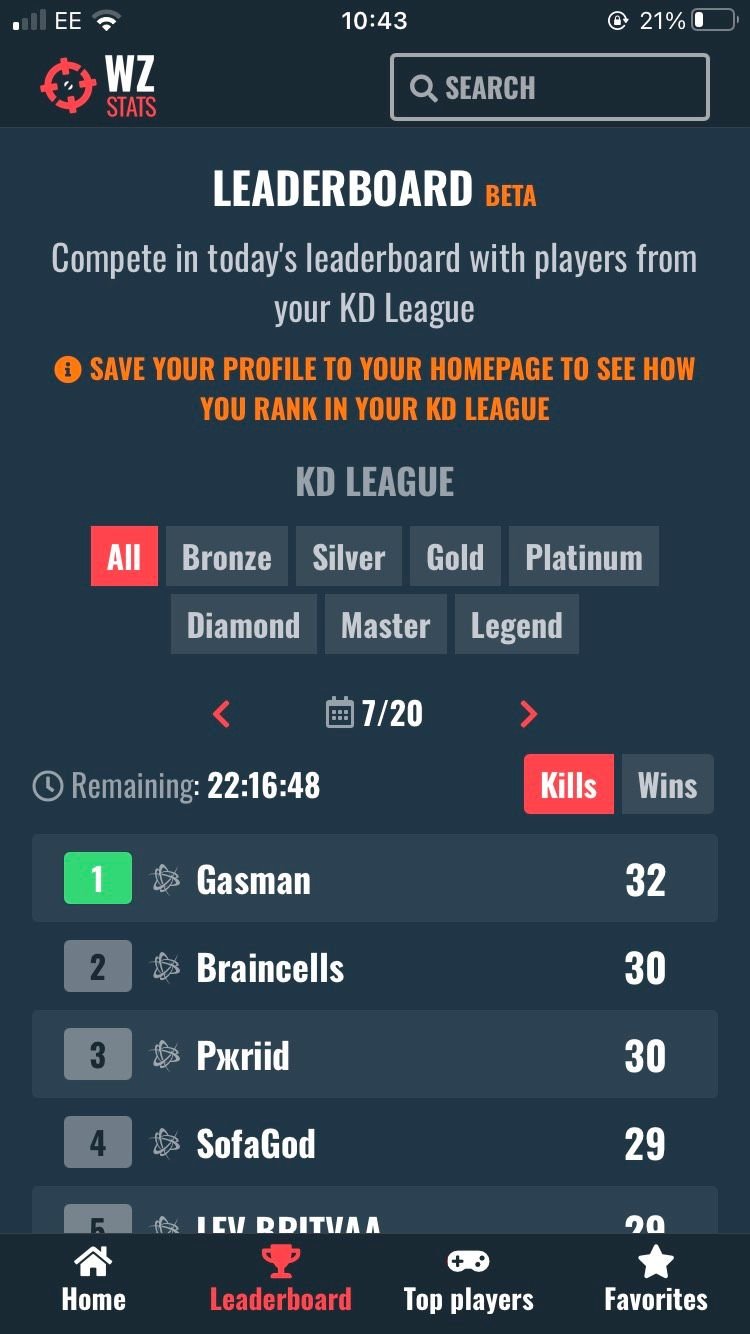750x1334 pixels.
Task: Open the search box
Action: (549, 87)
